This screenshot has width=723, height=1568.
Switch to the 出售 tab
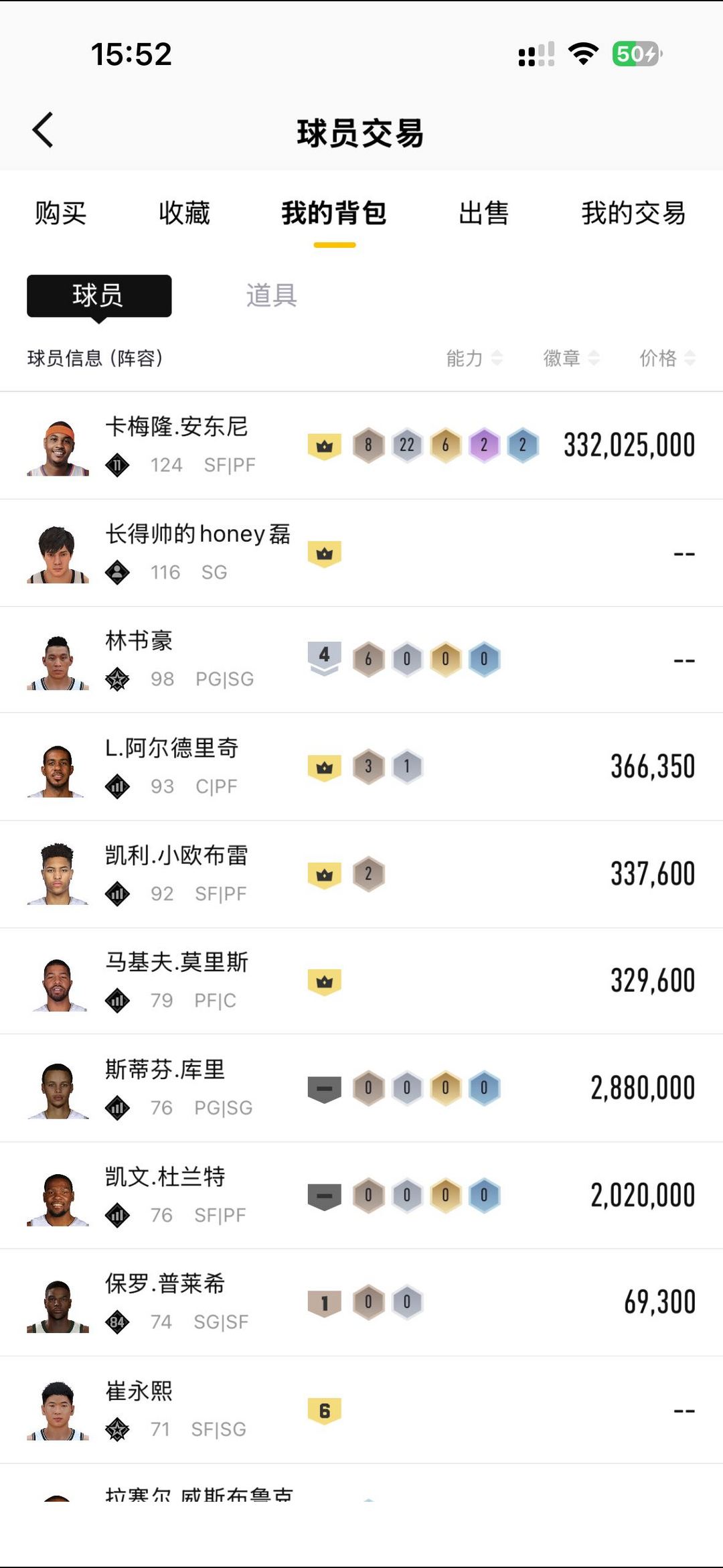coord(483,214)
